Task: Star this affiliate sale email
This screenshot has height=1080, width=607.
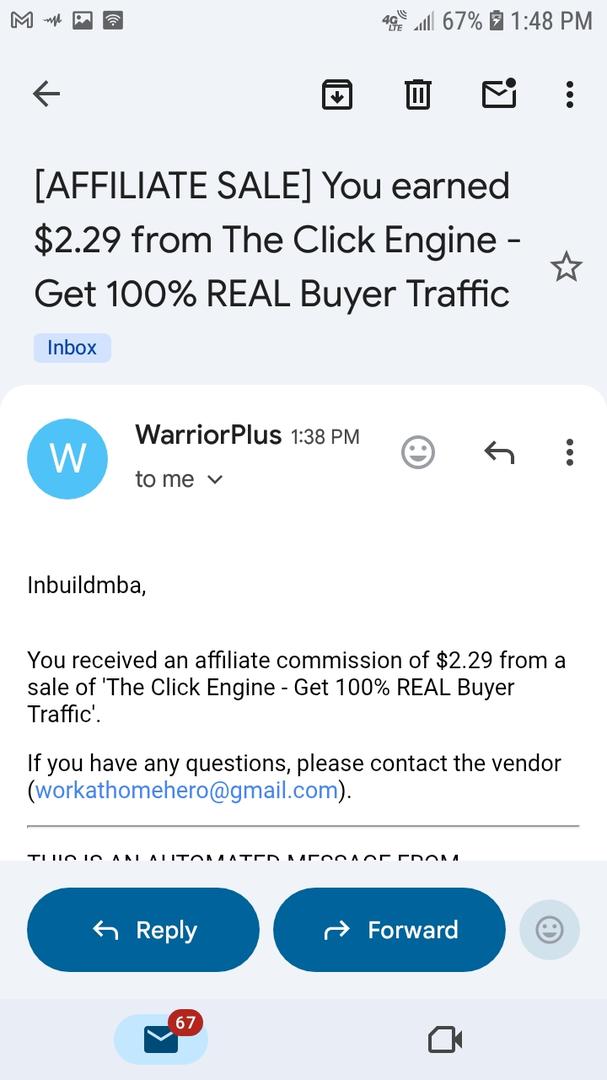Action: (x=566, y=267)
